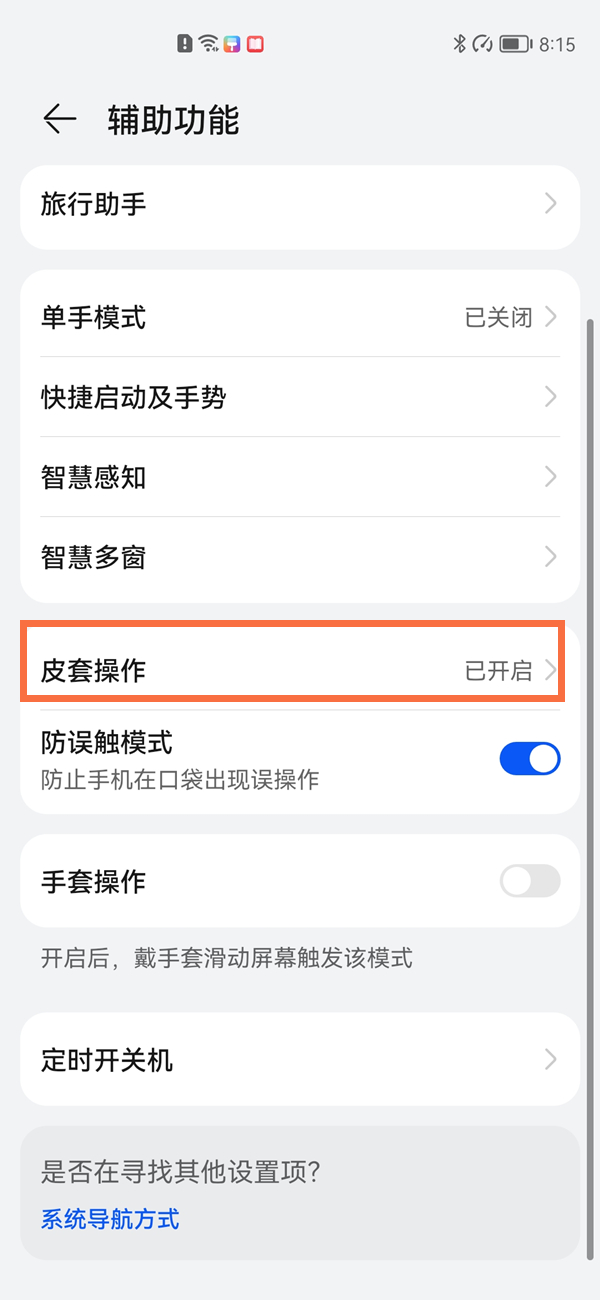Open 智慧感知 settings
Image resolution: width=600 pixels, height=1300 pixels.
[298, 478]
